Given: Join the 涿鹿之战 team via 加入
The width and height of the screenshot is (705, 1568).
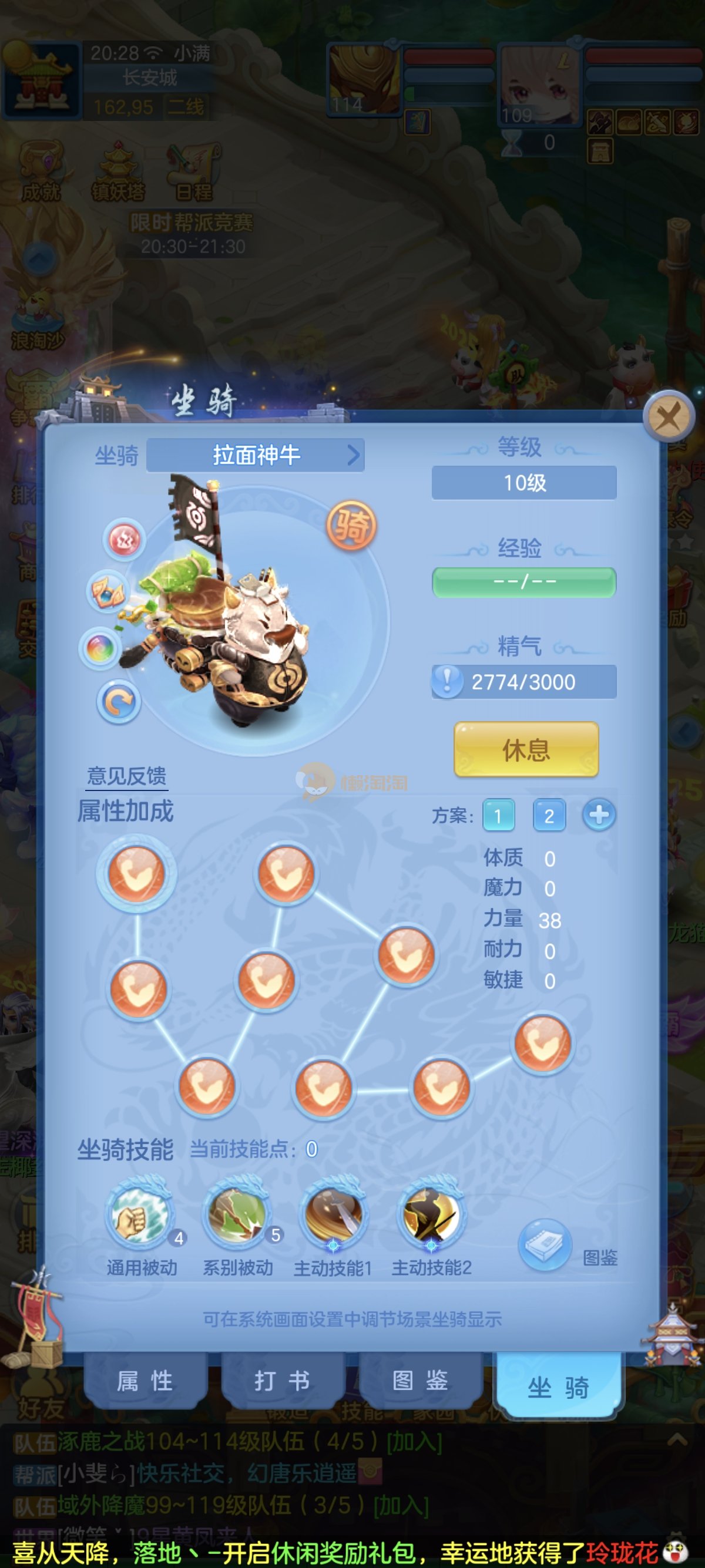Looking at the screenshot, I should pos(414,1442).
